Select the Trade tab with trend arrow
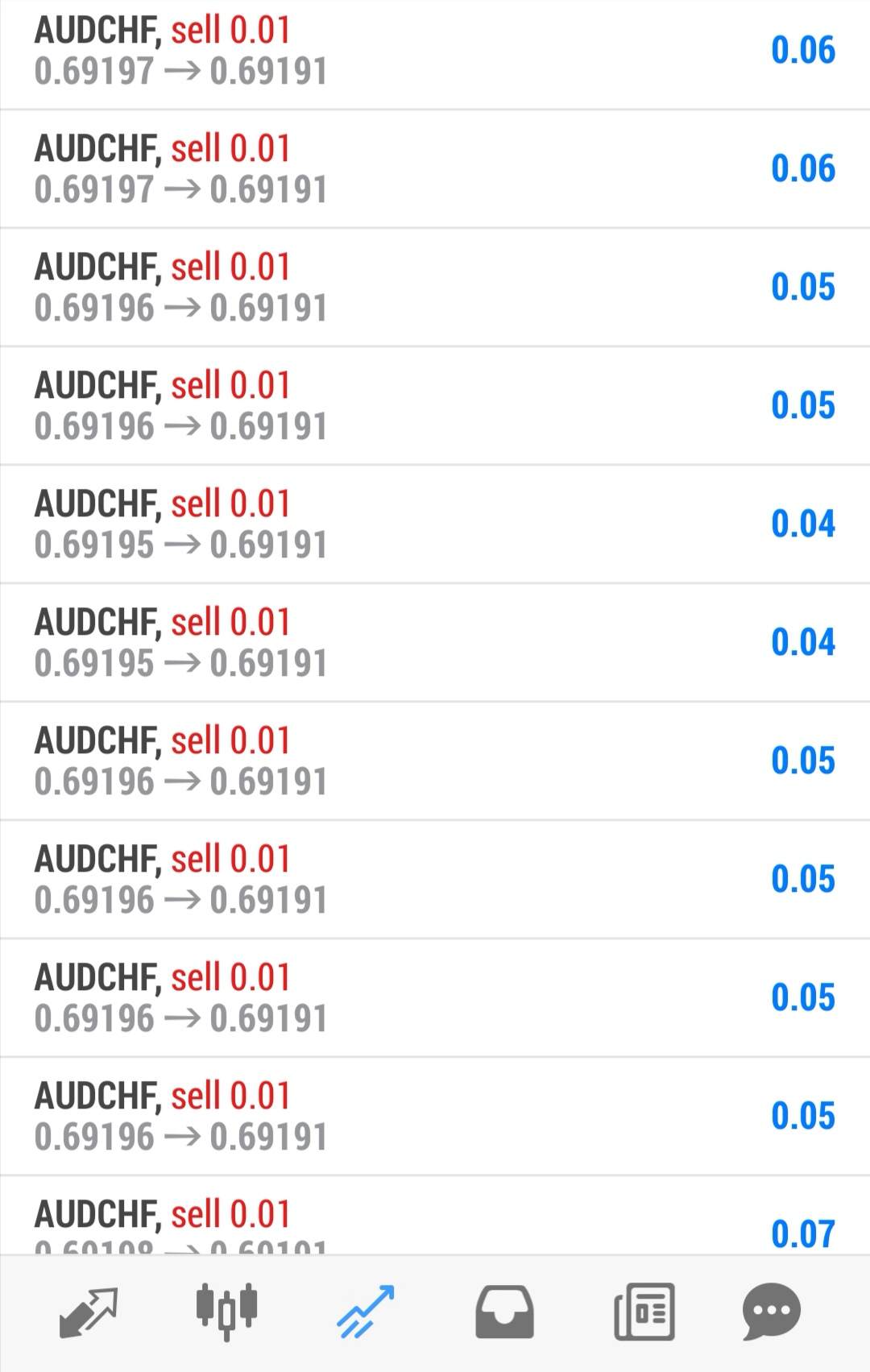Viewport: 870px width, 1372px height. click(x=365, y=1312)
